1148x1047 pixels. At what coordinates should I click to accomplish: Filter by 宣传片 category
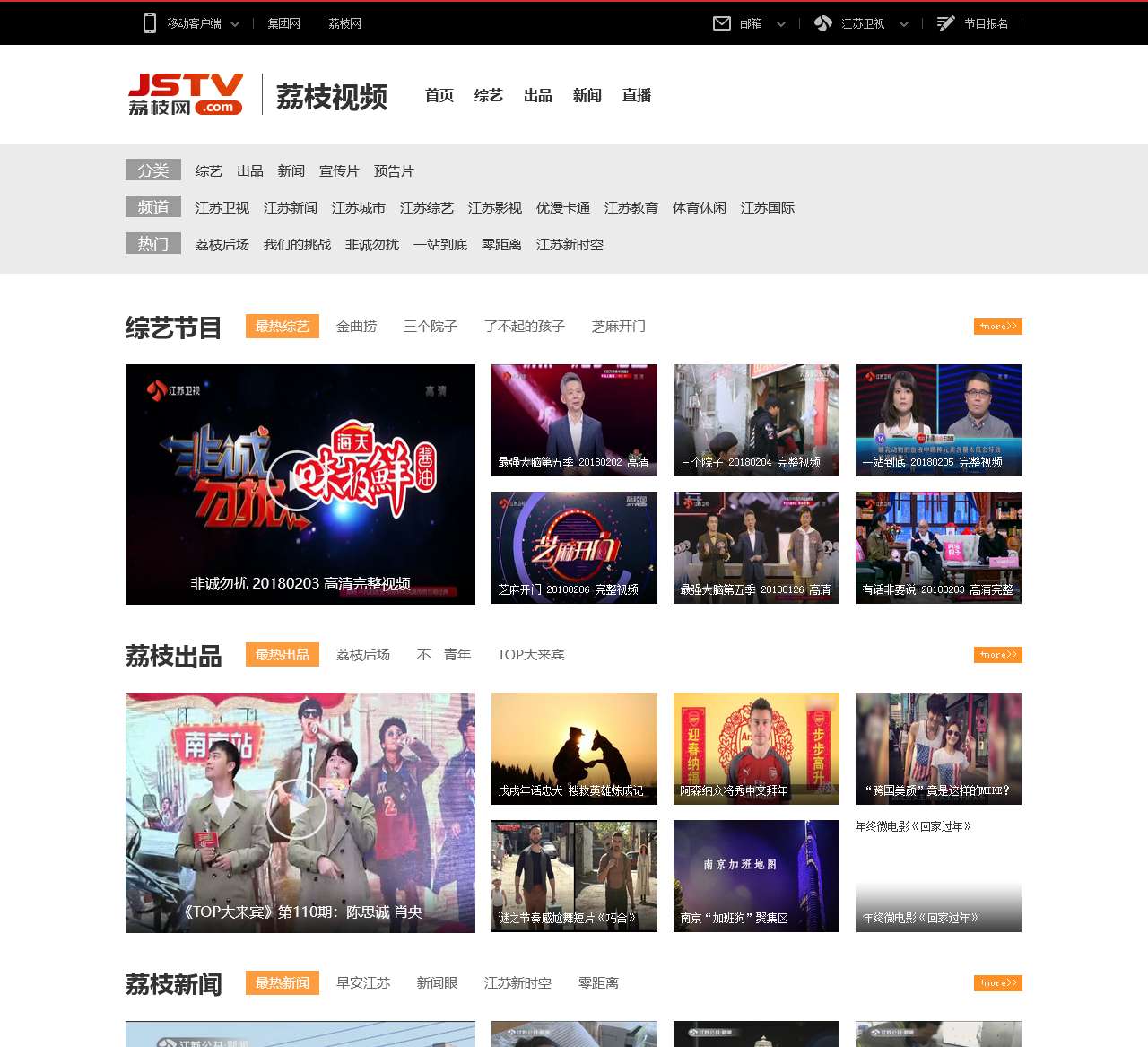coord(339,170)
